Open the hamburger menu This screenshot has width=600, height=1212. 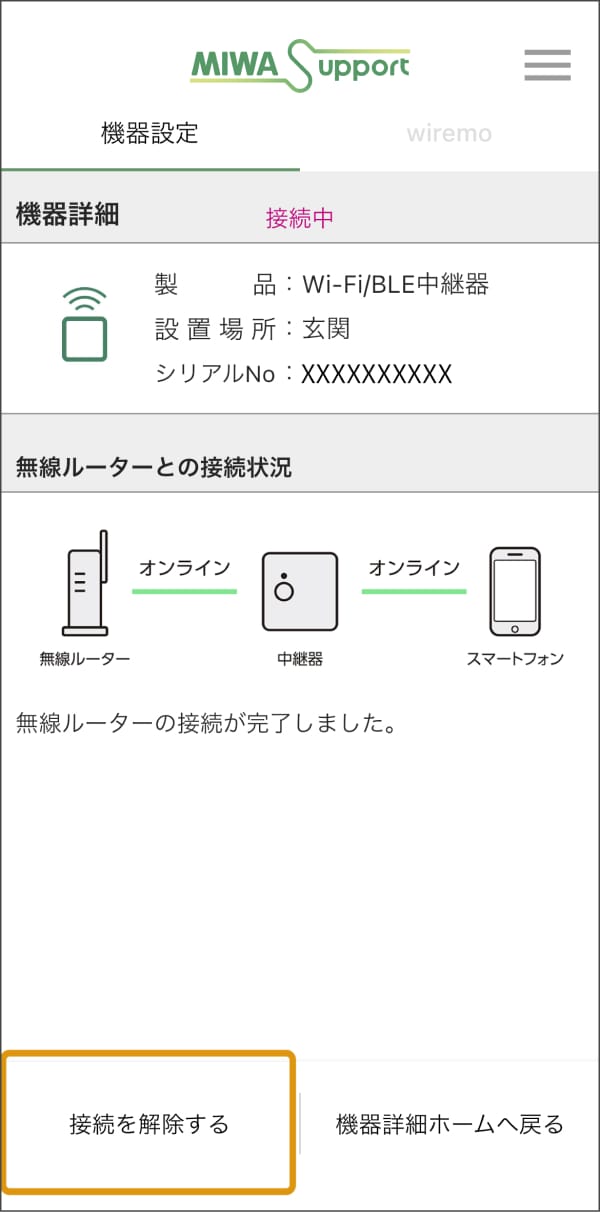point(547,65)
